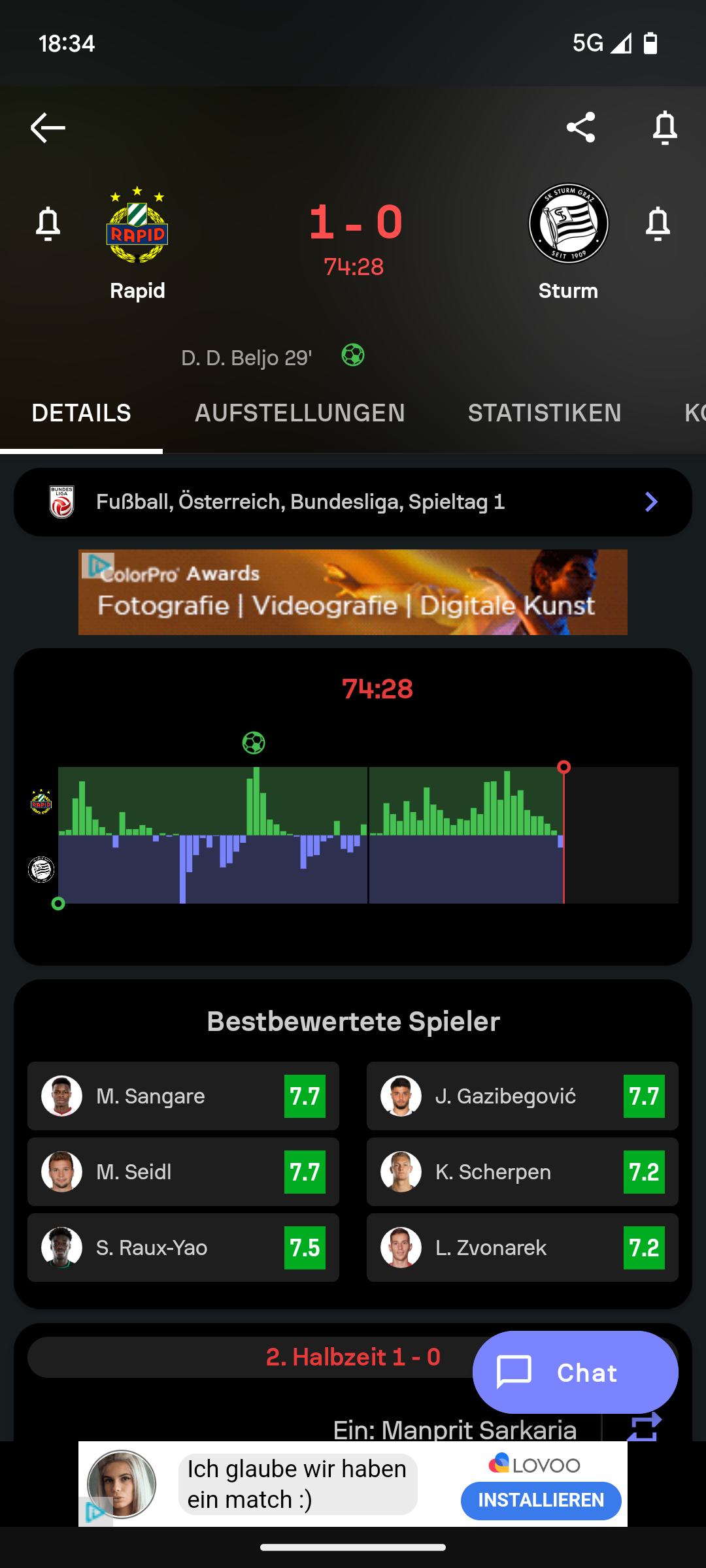Image resolution: width=706 pixels, height=1568 pixels.
Task: Tap Installieren on the LOVOO ad
Action: (x=541, y=1500)
